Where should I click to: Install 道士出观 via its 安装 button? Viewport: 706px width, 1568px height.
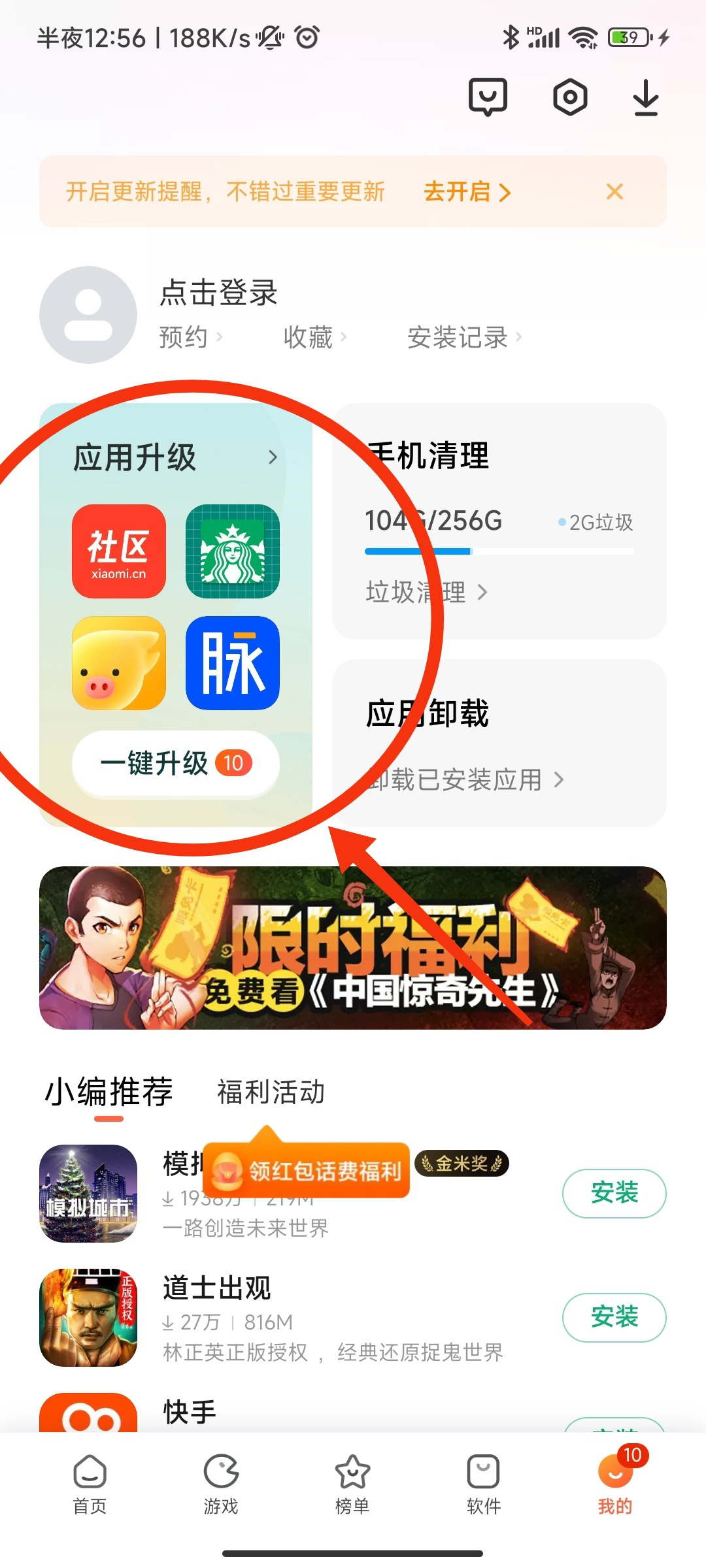(613, 1317)
